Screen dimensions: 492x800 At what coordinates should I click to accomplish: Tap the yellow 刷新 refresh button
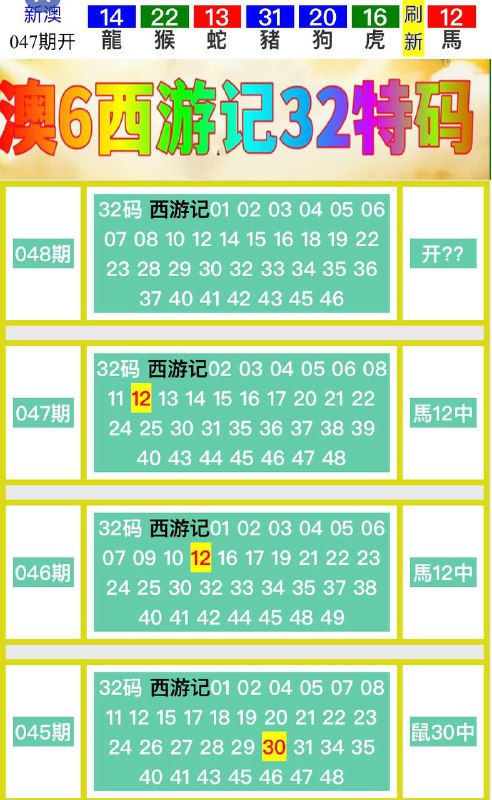[x=413, y=27]
